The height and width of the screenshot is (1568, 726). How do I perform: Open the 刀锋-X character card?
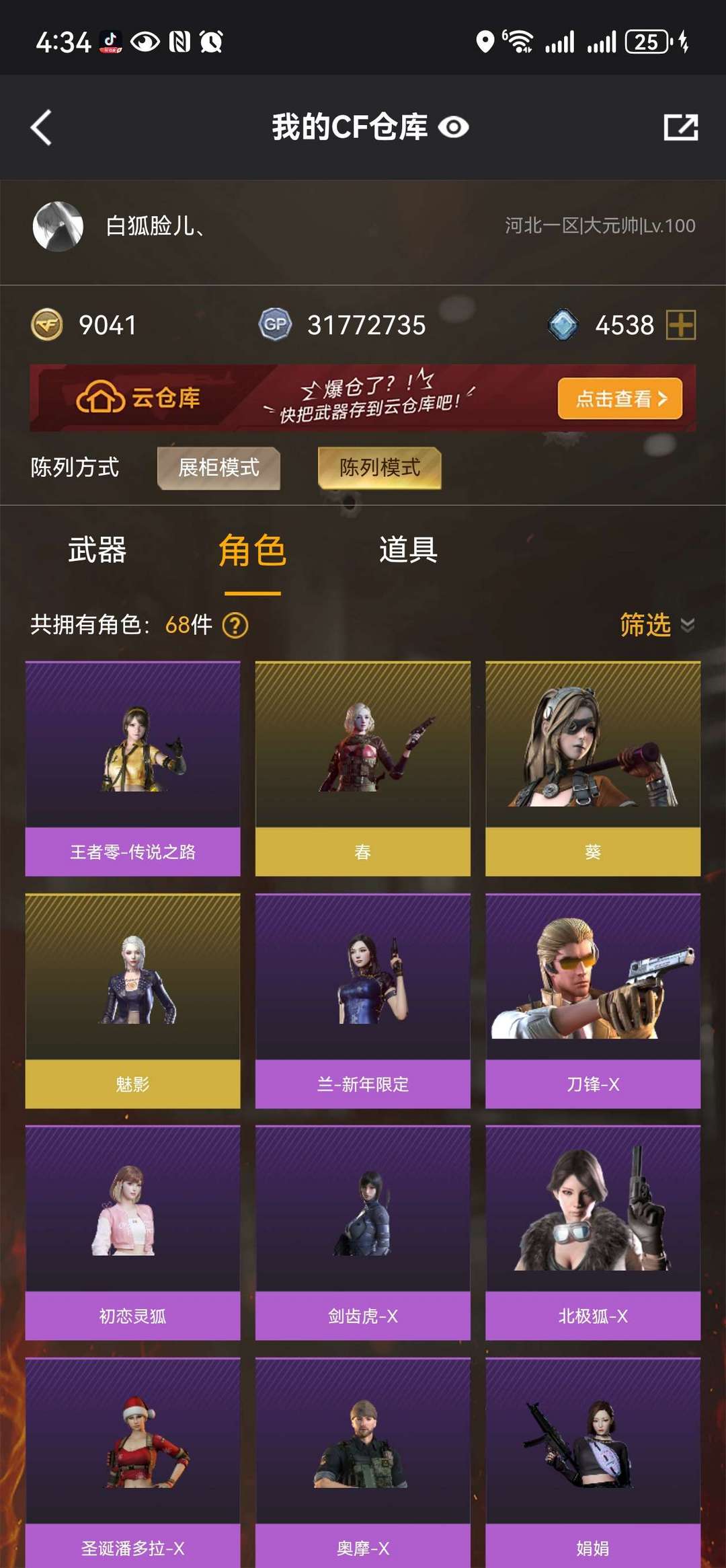(593, 1000)
